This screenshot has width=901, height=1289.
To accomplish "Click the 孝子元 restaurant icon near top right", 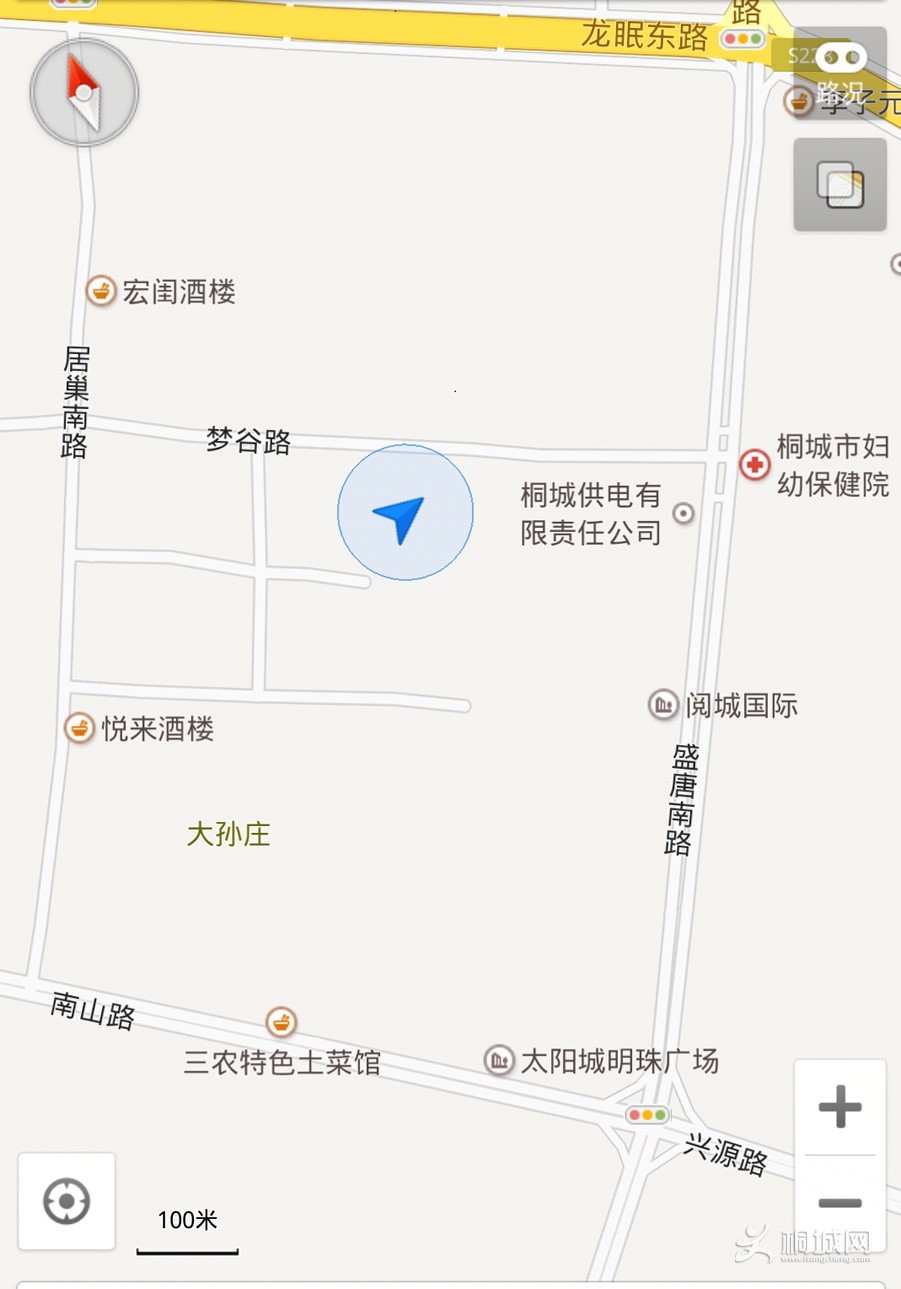I will pos(797,103).
